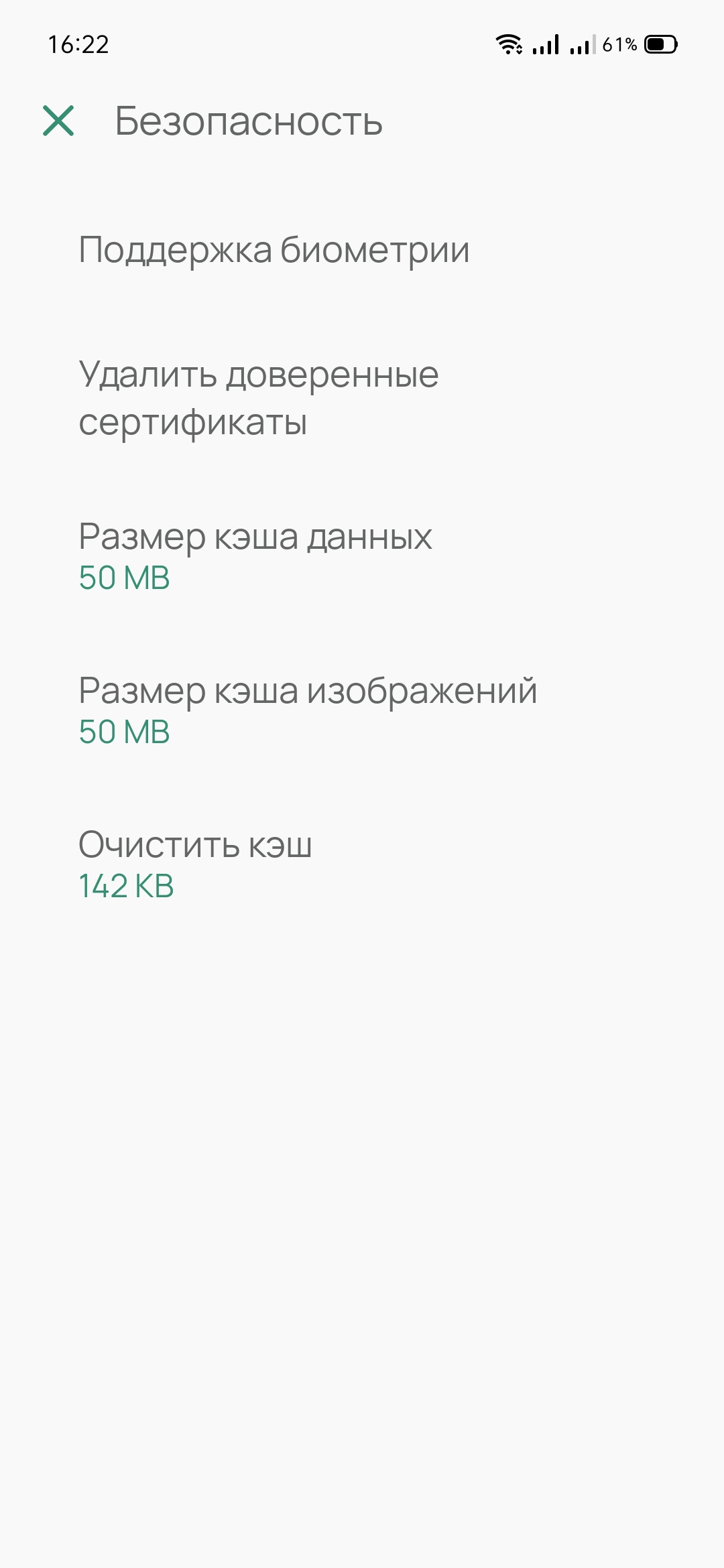Tap Очистить кэш to clear 142 KB
The image size is (724, 1568).
[194, 864]
